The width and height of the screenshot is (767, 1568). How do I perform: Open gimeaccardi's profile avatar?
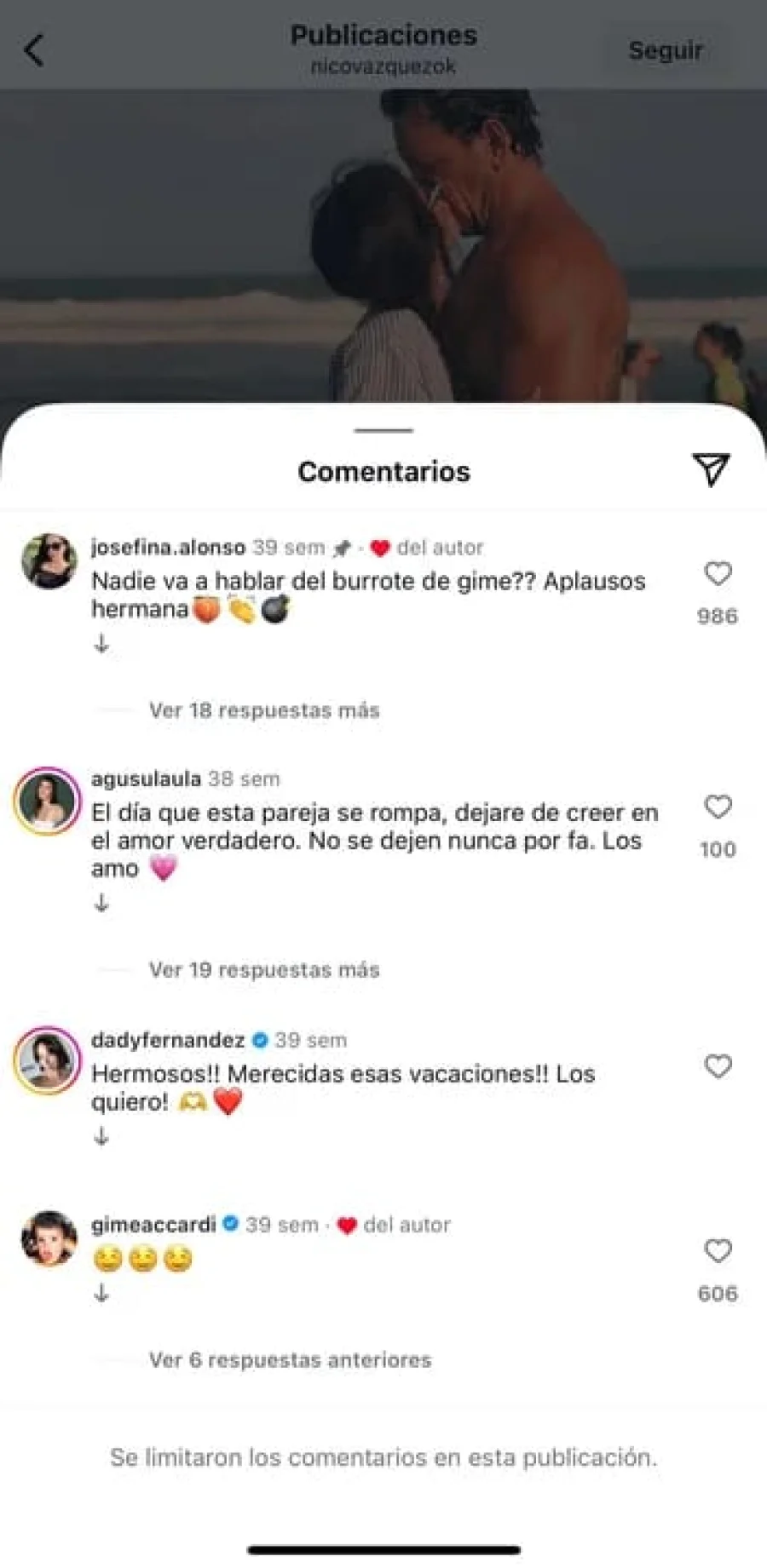click(49, 1238)
